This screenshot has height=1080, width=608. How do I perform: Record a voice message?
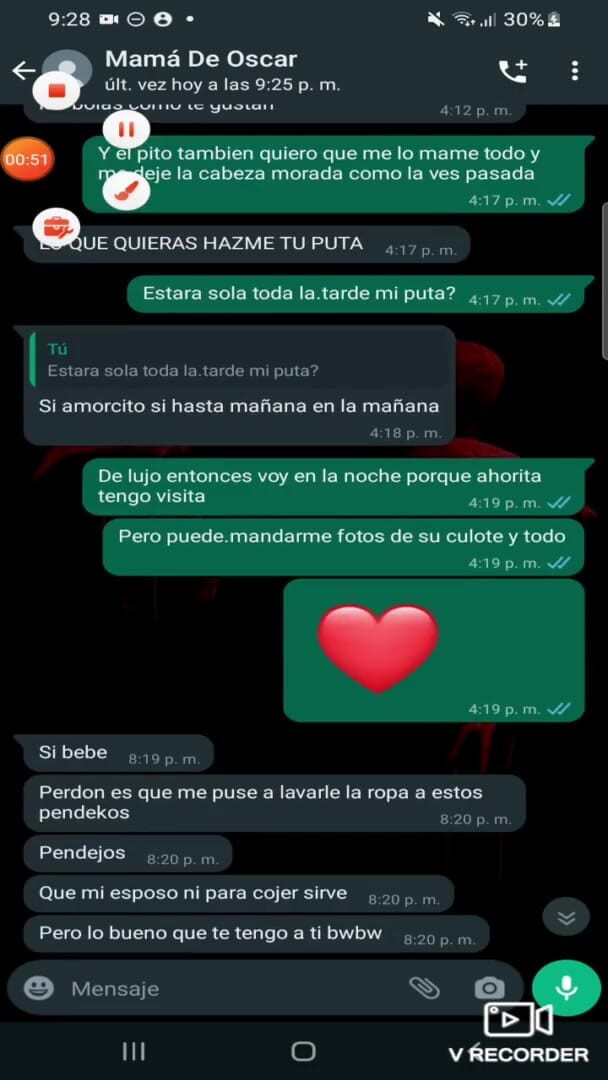coord(566,987)
